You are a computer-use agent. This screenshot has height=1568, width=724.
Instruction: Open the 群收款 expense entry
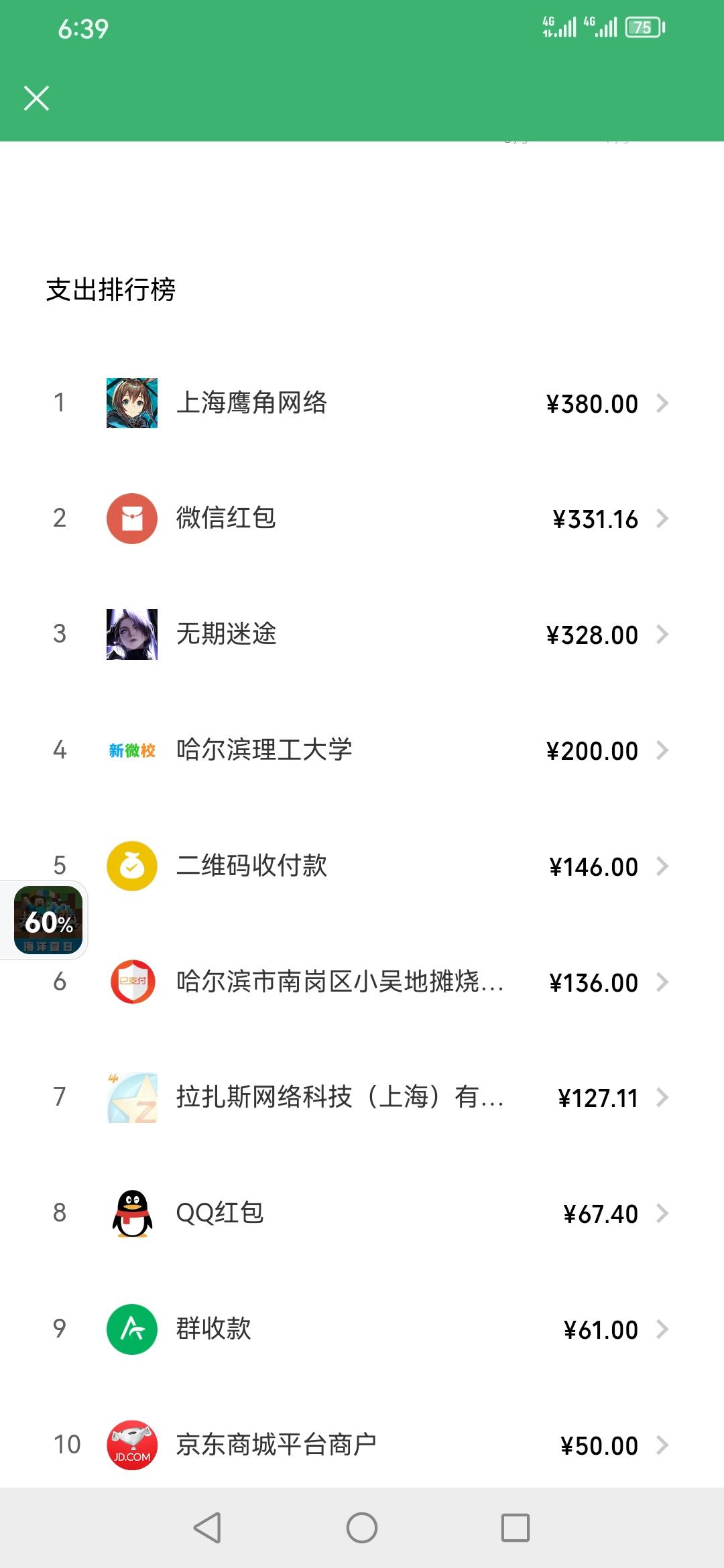click(x=362, y=1329)
